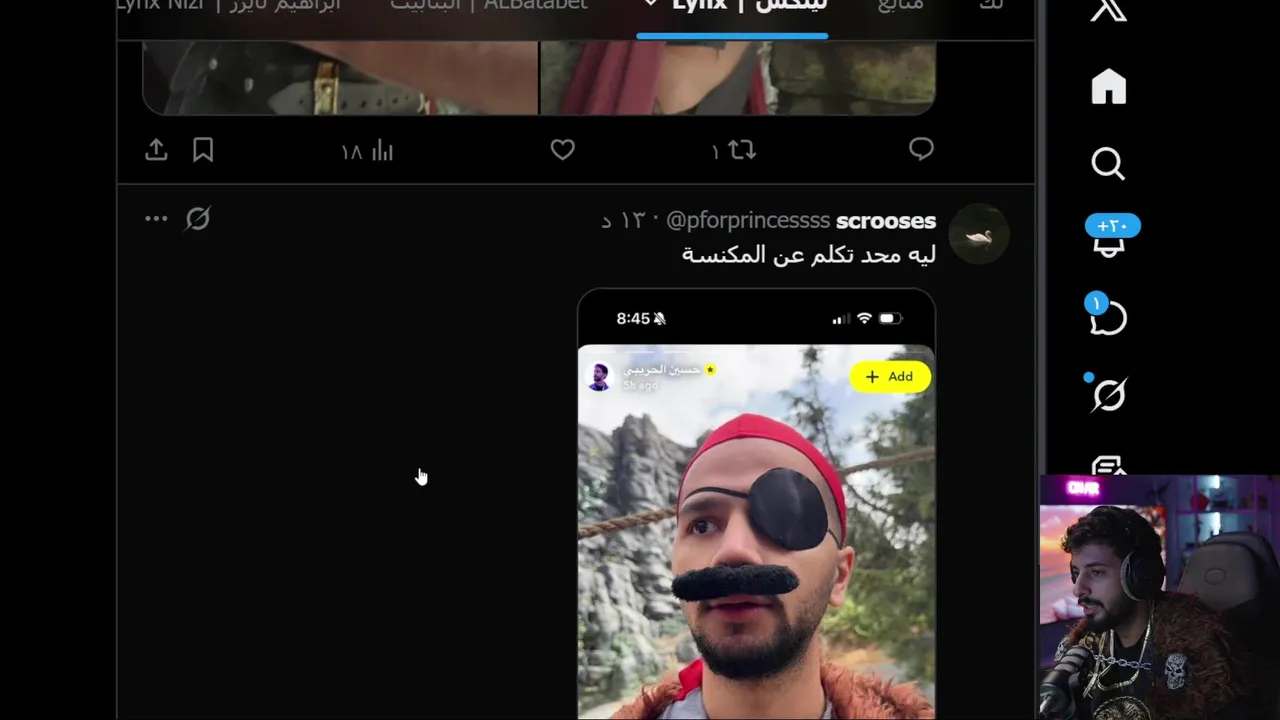Open Grok from the sidebar
Image resolution: width=1280 pixels, height=720 pixels.
[1108, 396]
